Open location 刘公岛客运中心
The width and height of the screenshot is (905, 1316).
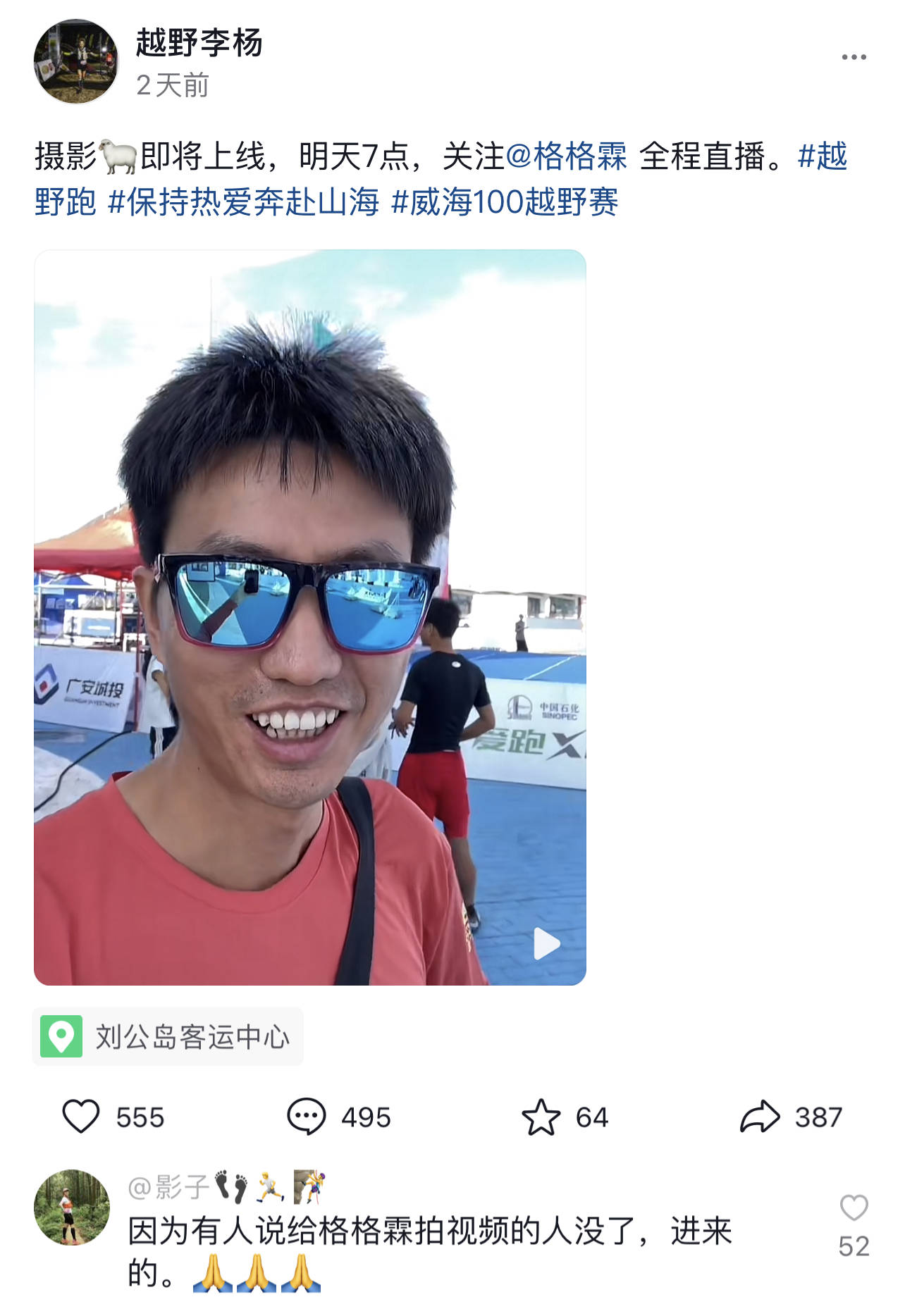(168, 1037)
